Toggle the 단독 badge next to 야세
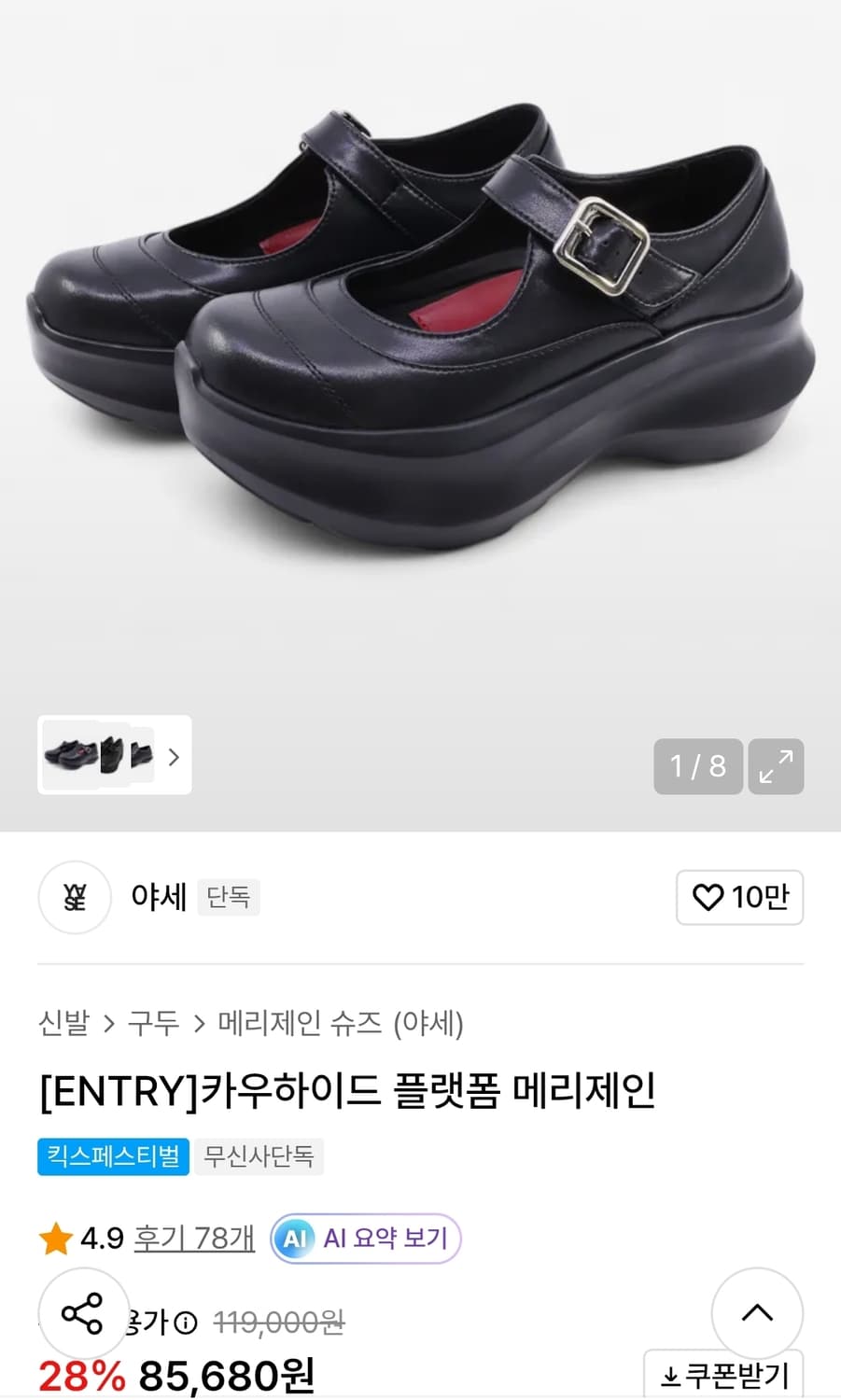Screen dimensions: 841x1400 pyautogui.click(x=228, y=897)
